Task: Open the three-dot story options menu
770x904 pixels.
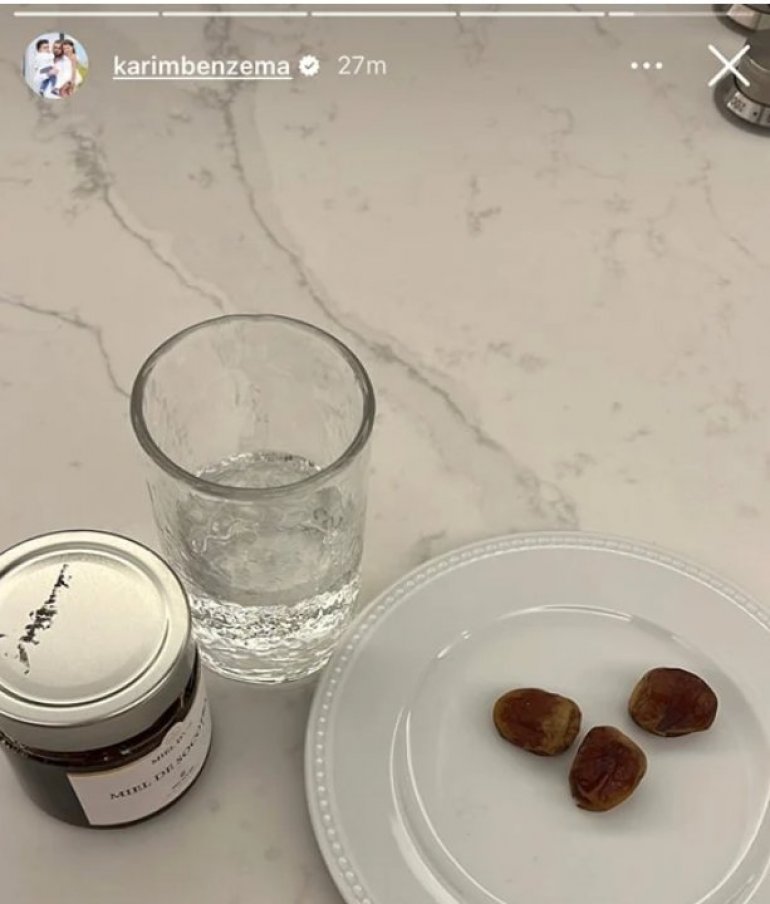Action: pos(646,66)
